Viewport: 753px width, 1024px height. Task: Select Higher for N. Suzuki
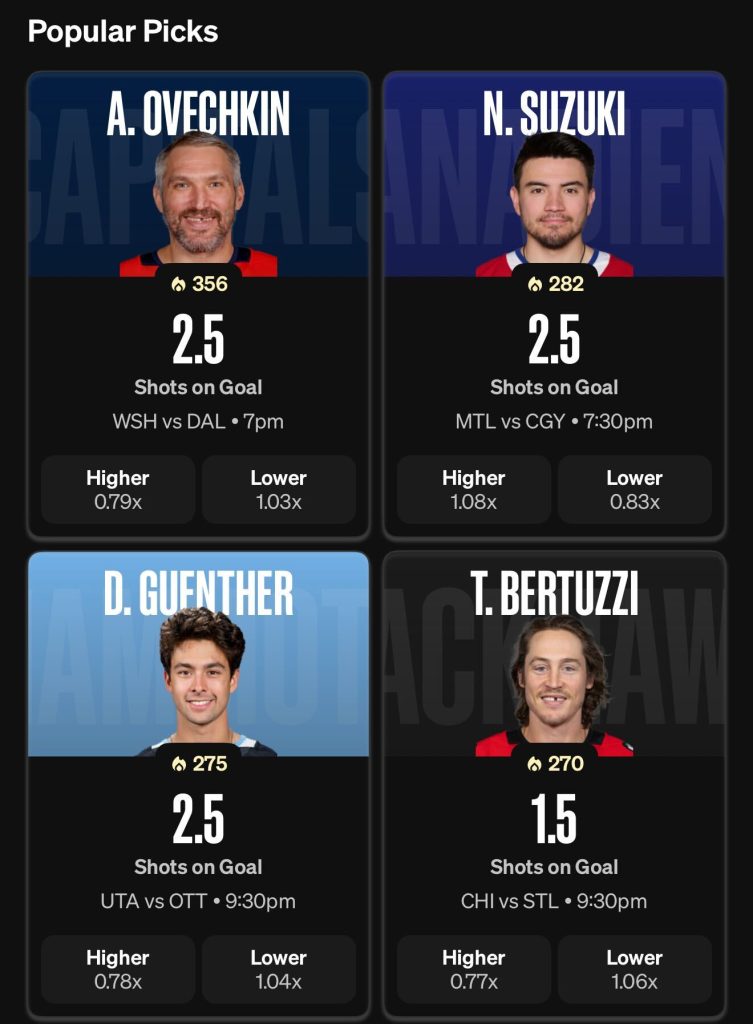tap(474, 489)
